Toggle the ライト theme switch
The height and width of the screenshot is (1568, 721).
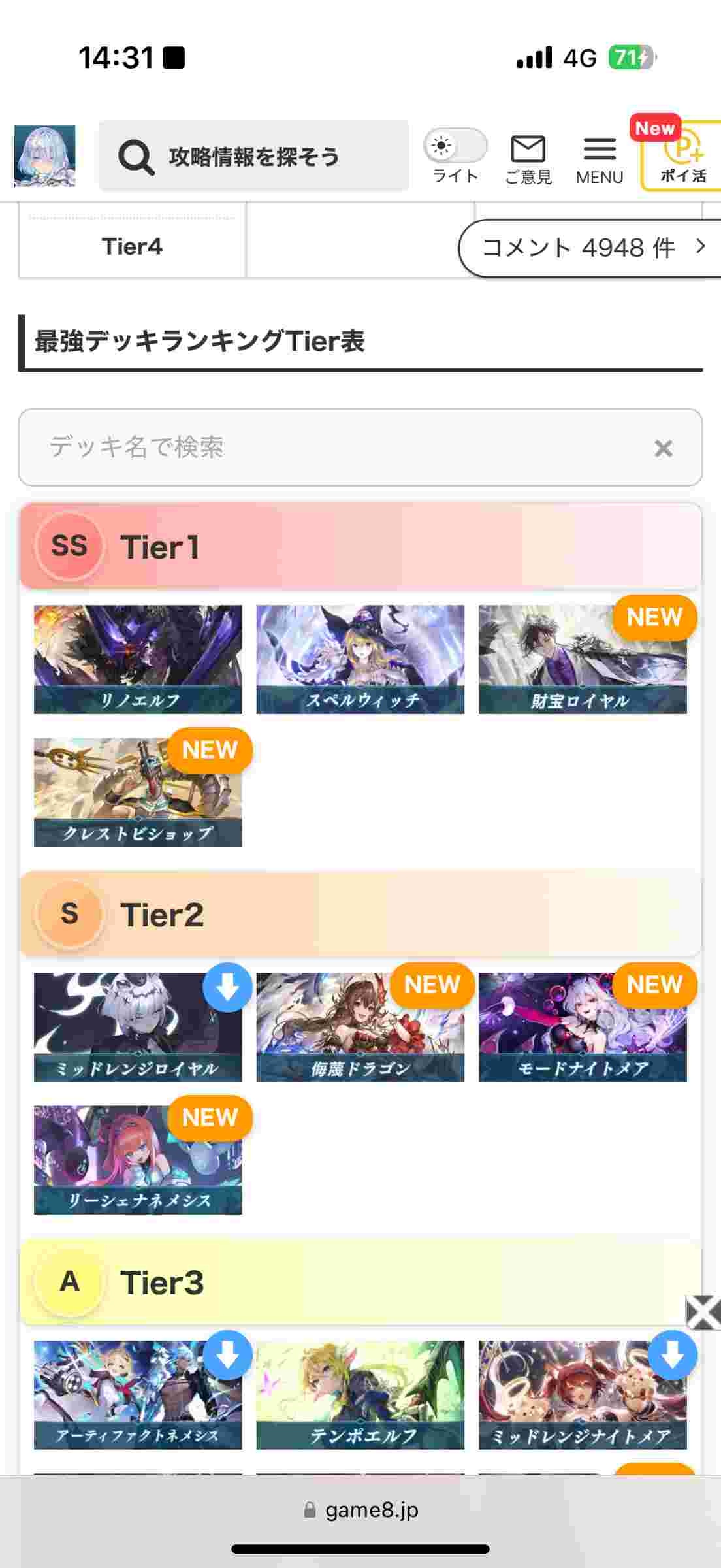click(x=455, y=146)
